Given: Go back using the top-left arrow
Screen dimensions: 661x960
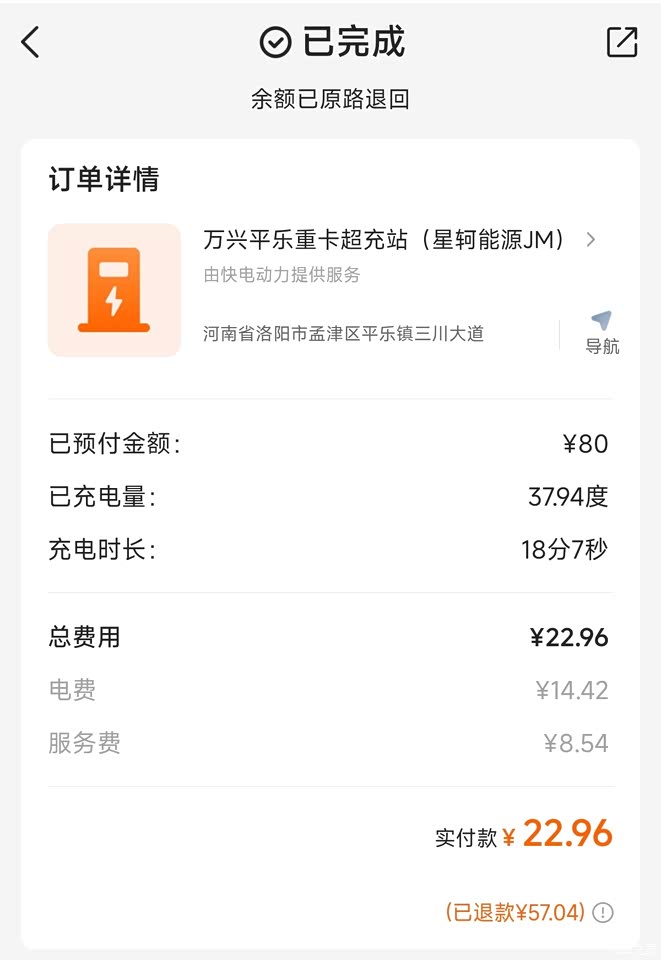Looking at the screenshot, I should 31,42.
